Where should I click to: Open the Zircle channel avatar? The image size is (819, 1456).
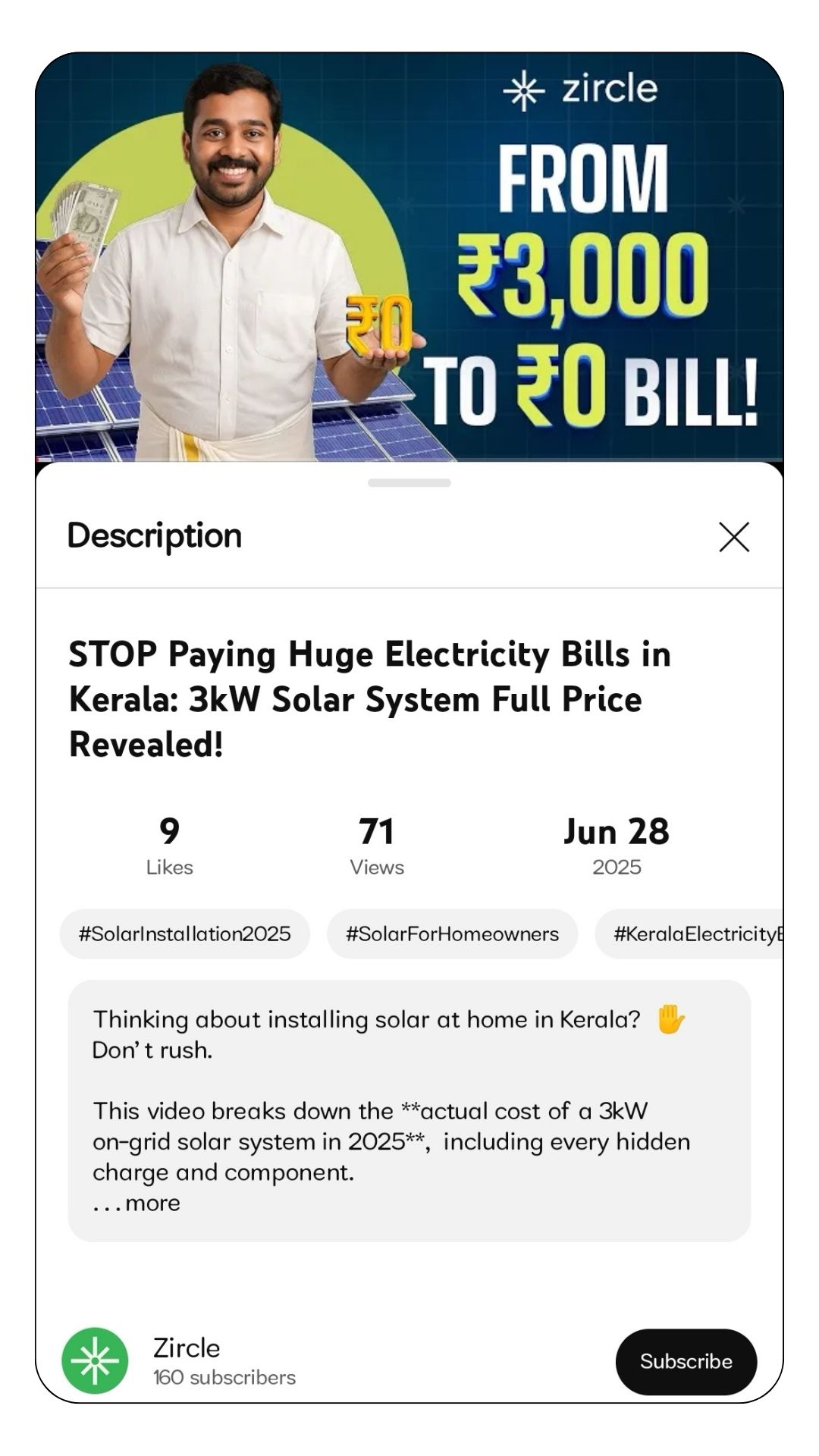(x=95, y=1360)
